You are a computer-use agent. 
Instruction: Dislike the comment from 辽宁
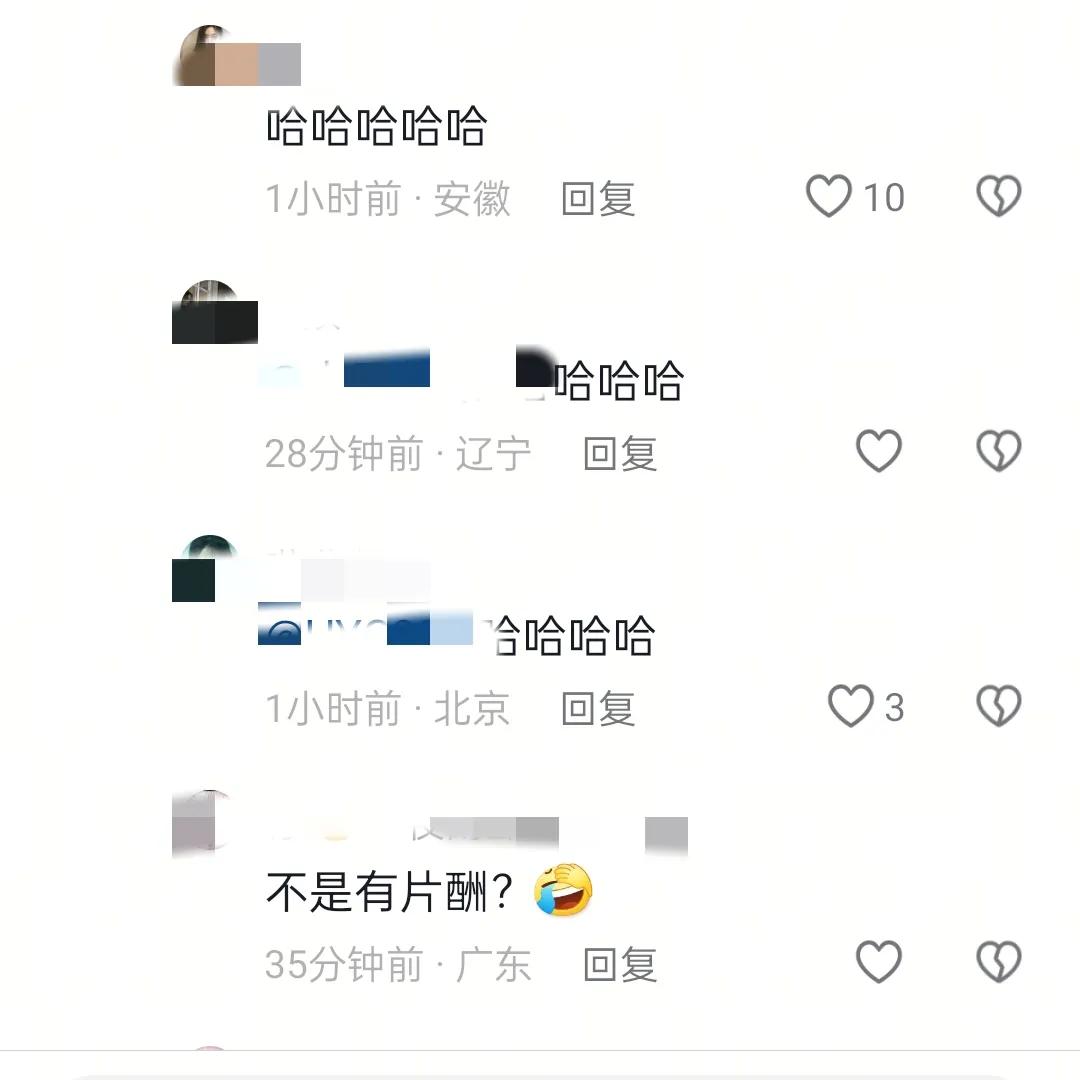(998, 451)
